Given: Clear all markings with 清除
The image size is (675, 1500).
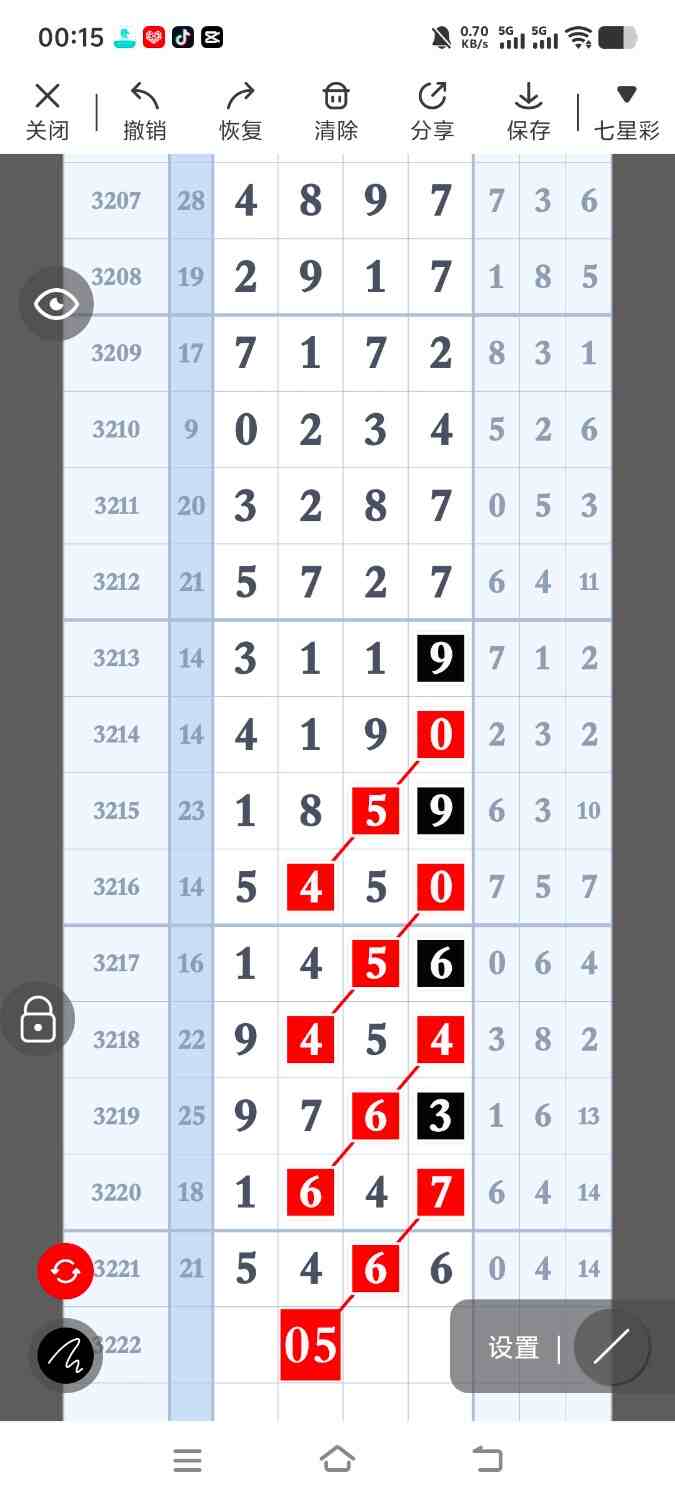Looking at the screenshot, I should (x=336, y=111).
